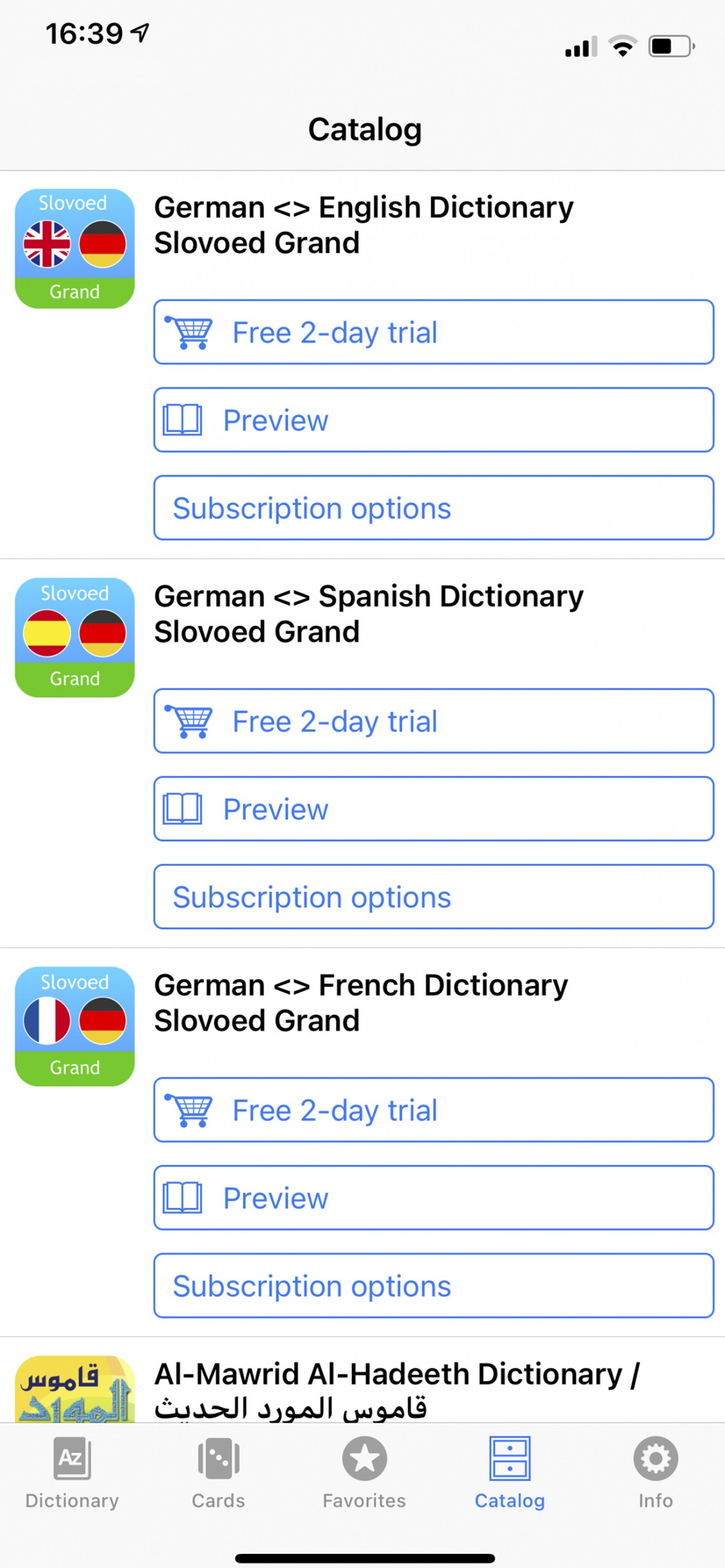Screen dimensions: 725x1568
Task: Preview the German-French Slovoed Grand dictionary
Action: coord(433,1198)
